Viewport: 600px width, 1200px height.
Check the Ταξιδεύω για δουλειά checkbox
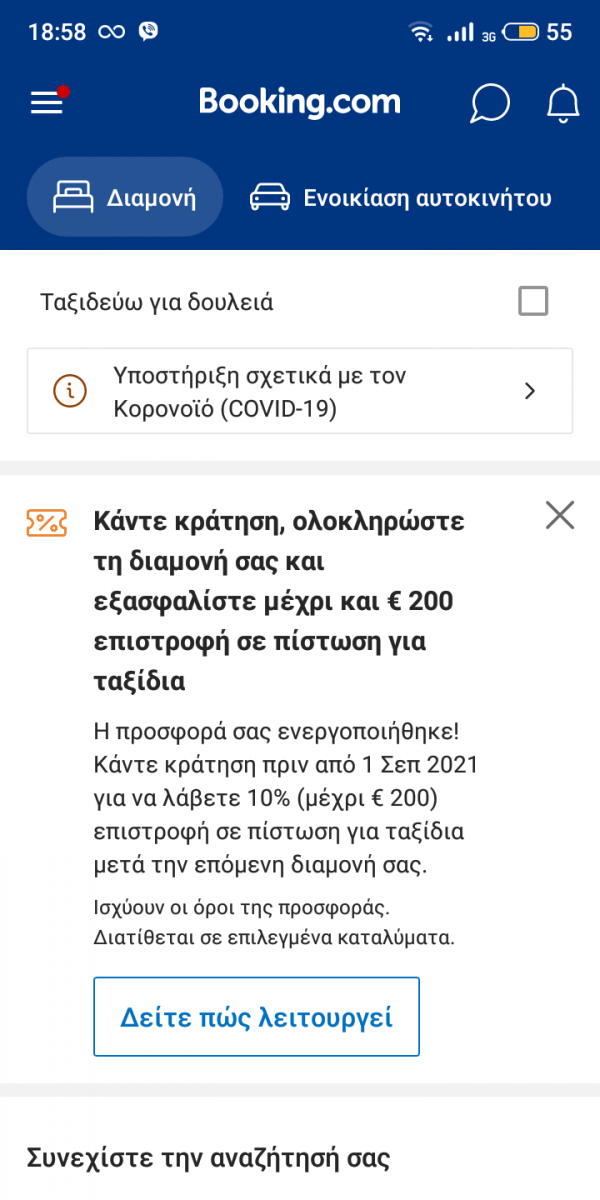click(x=533, y=301)
